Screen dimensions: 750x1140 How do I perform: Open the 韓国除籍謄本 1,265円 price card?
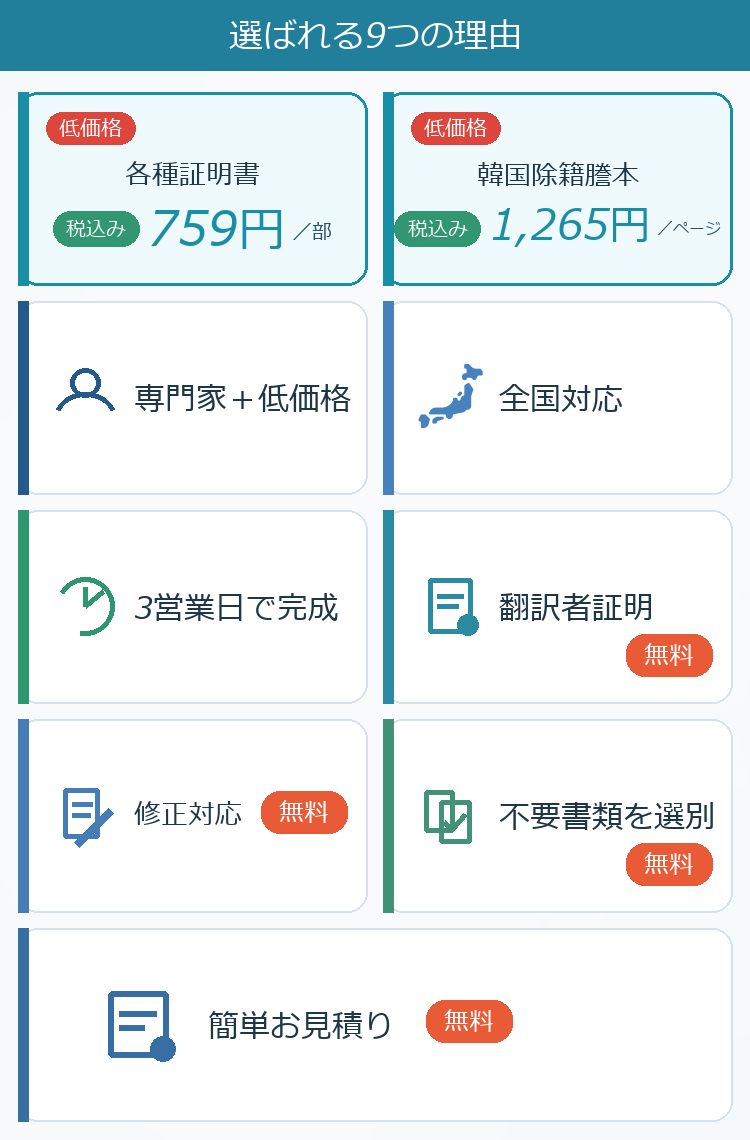coord(557,189)
